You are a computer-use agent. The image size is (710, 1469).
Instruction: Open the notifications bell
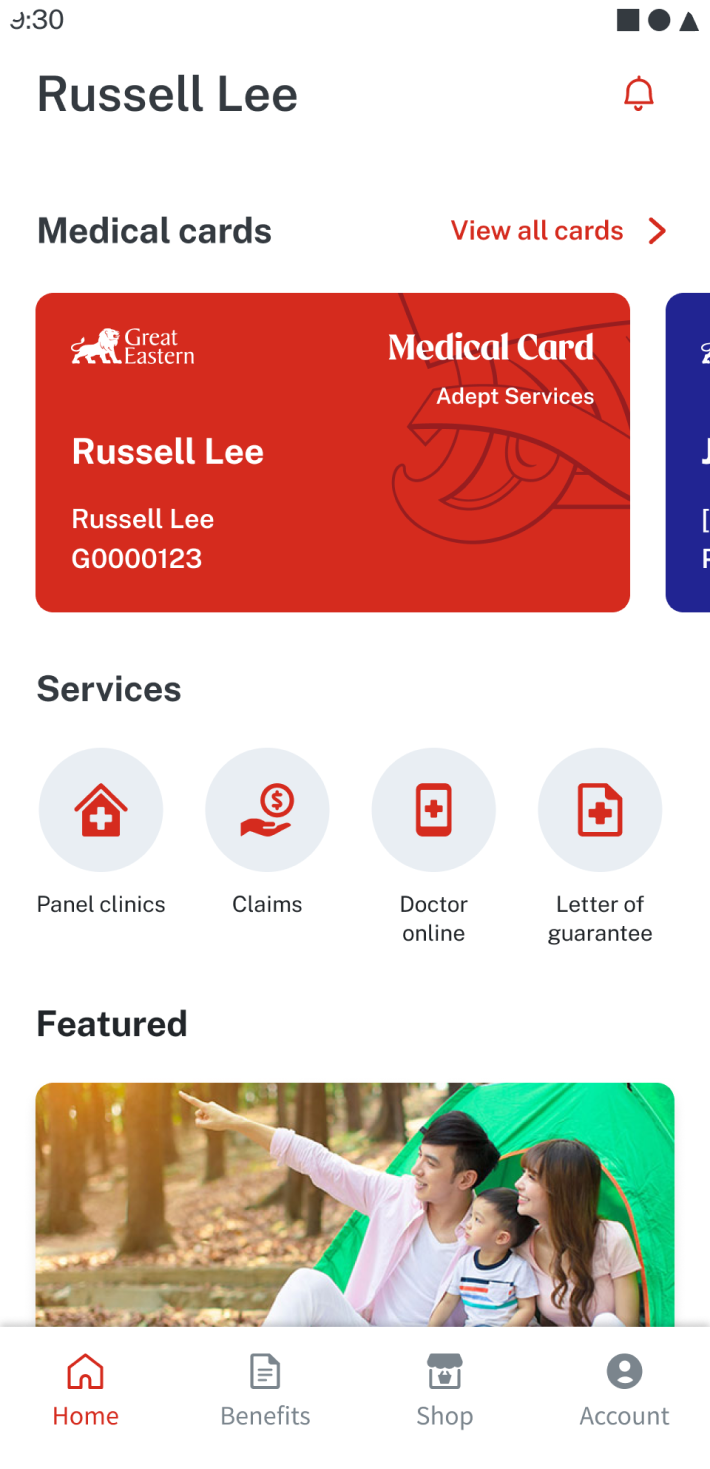click(638, 94)
